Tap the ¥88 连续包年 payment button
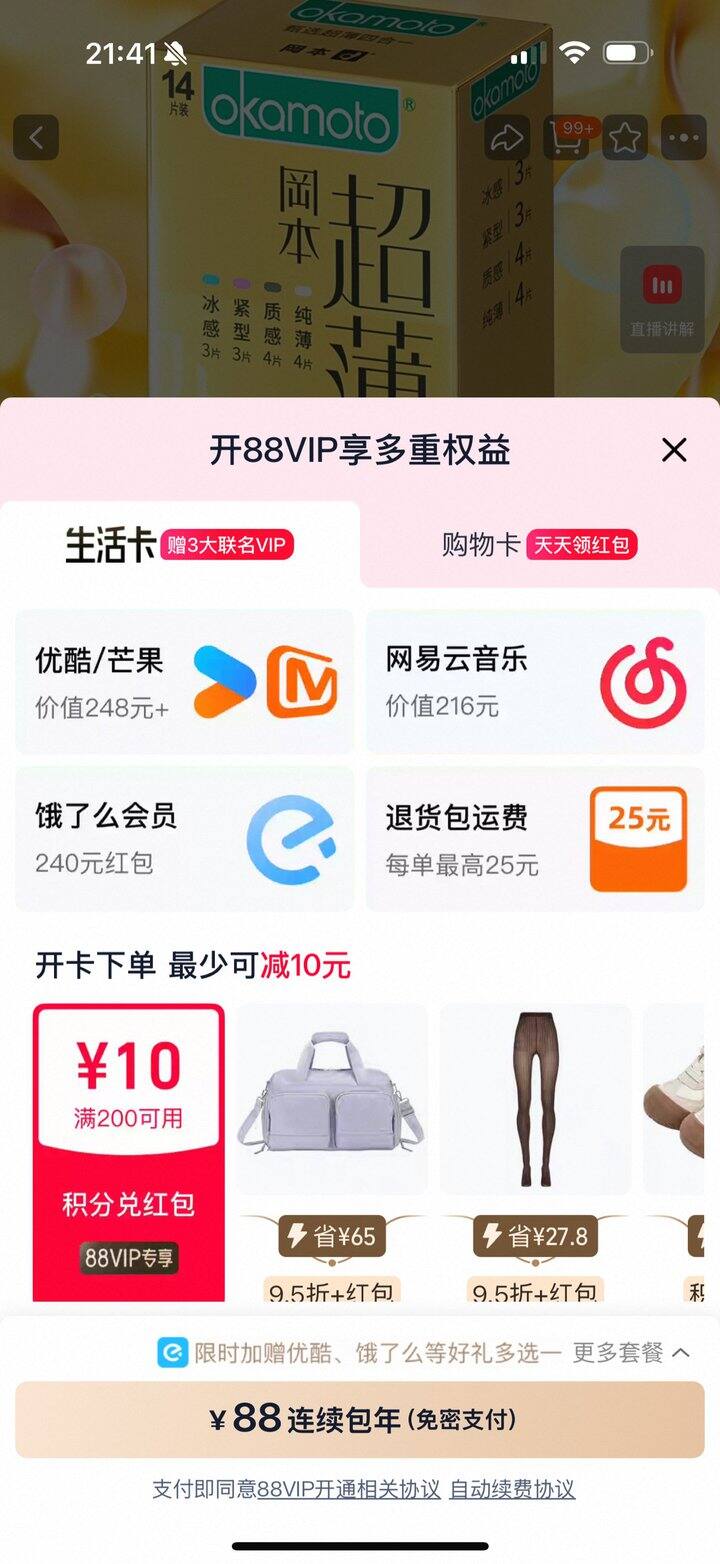720x1564 pixels. click(360, 1419)
